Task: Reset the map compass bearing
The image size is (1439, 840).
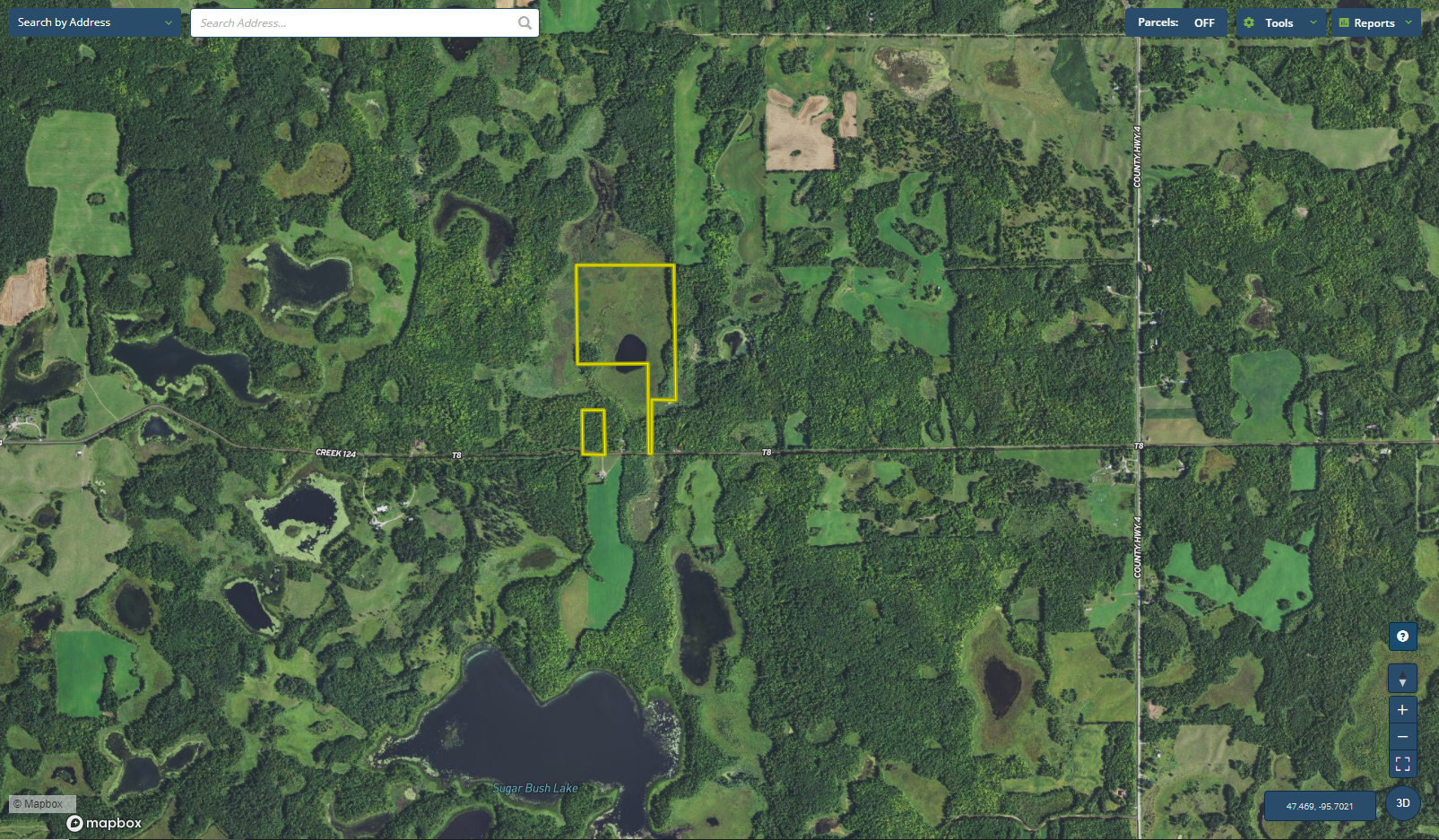Action: click(x=1402, y=680)
